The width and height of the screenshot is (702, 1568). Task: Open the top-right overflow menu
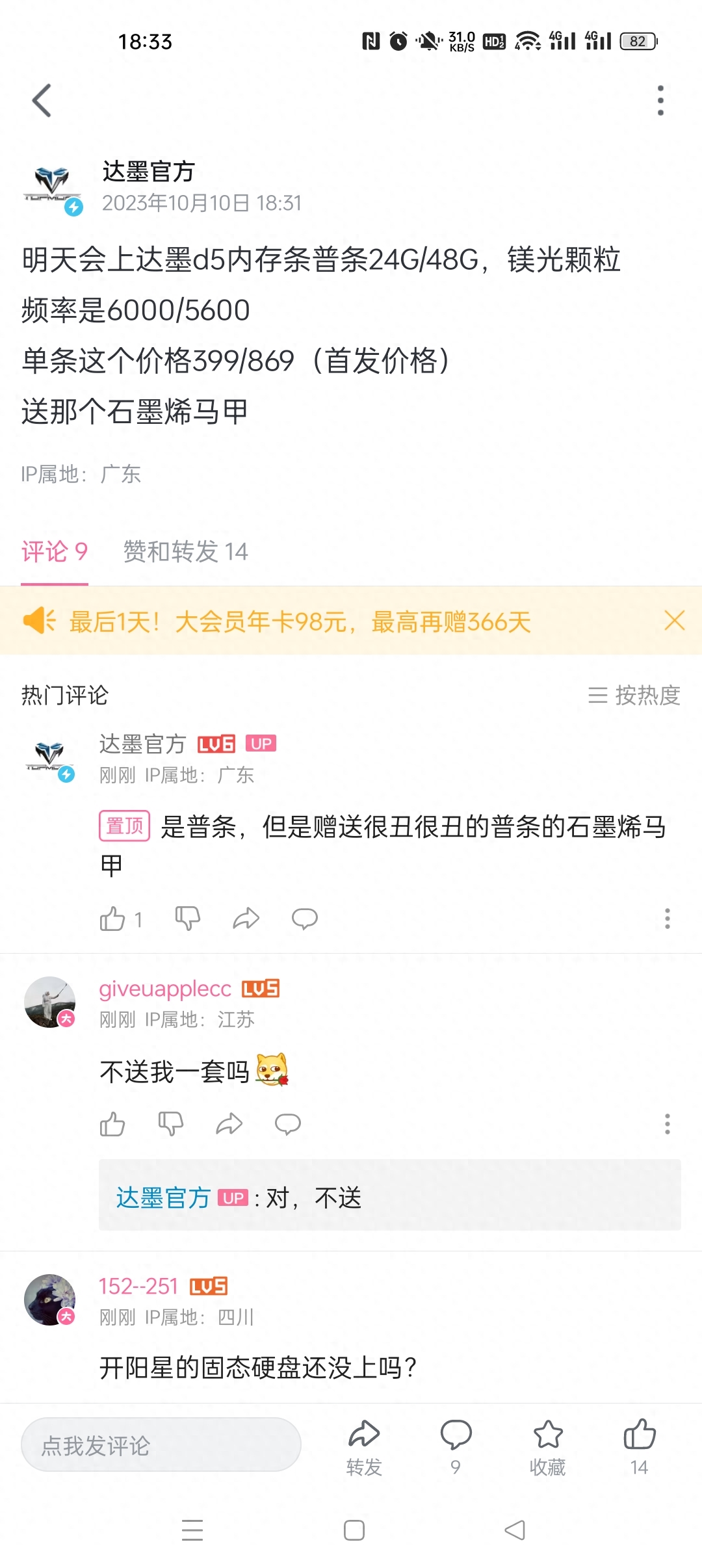click(x=660, y=101)
